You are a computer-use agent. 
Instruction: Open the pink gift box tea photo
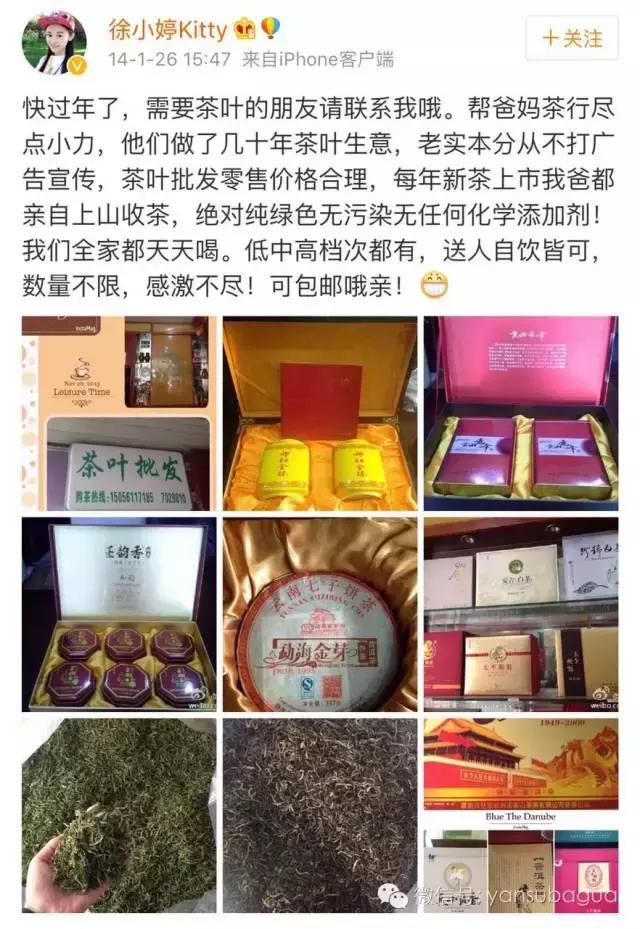(520, 413)
